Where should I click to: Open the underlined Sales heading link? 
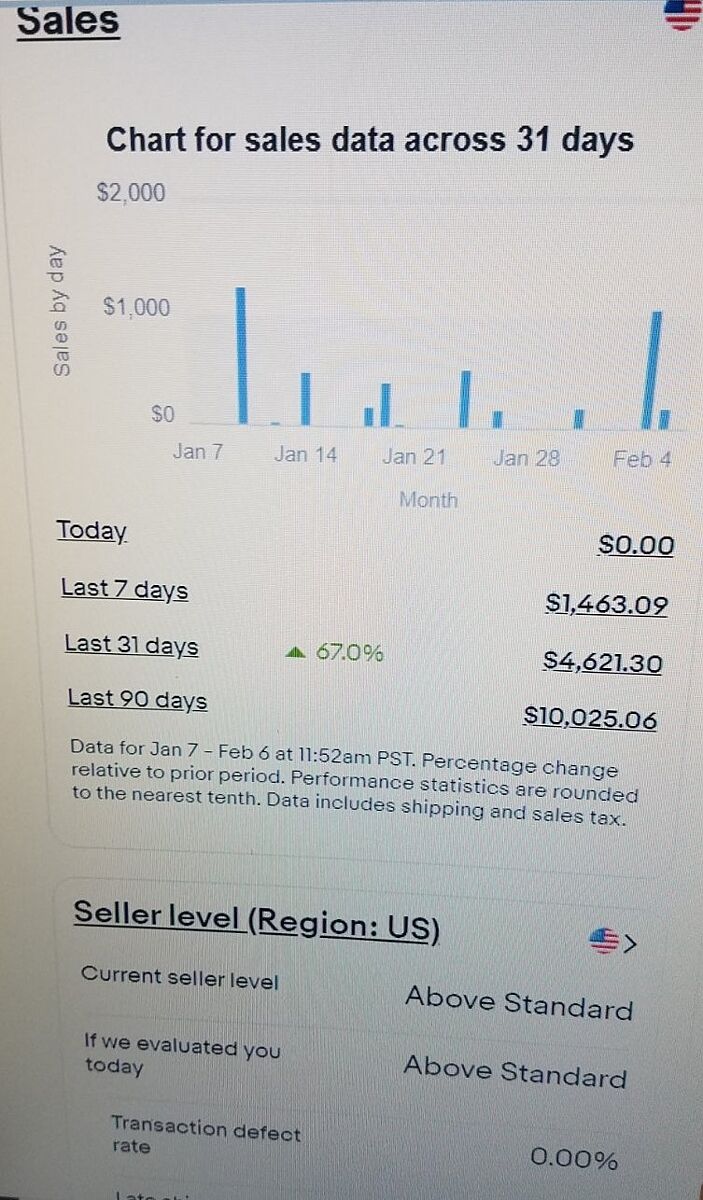pos(67,21)
